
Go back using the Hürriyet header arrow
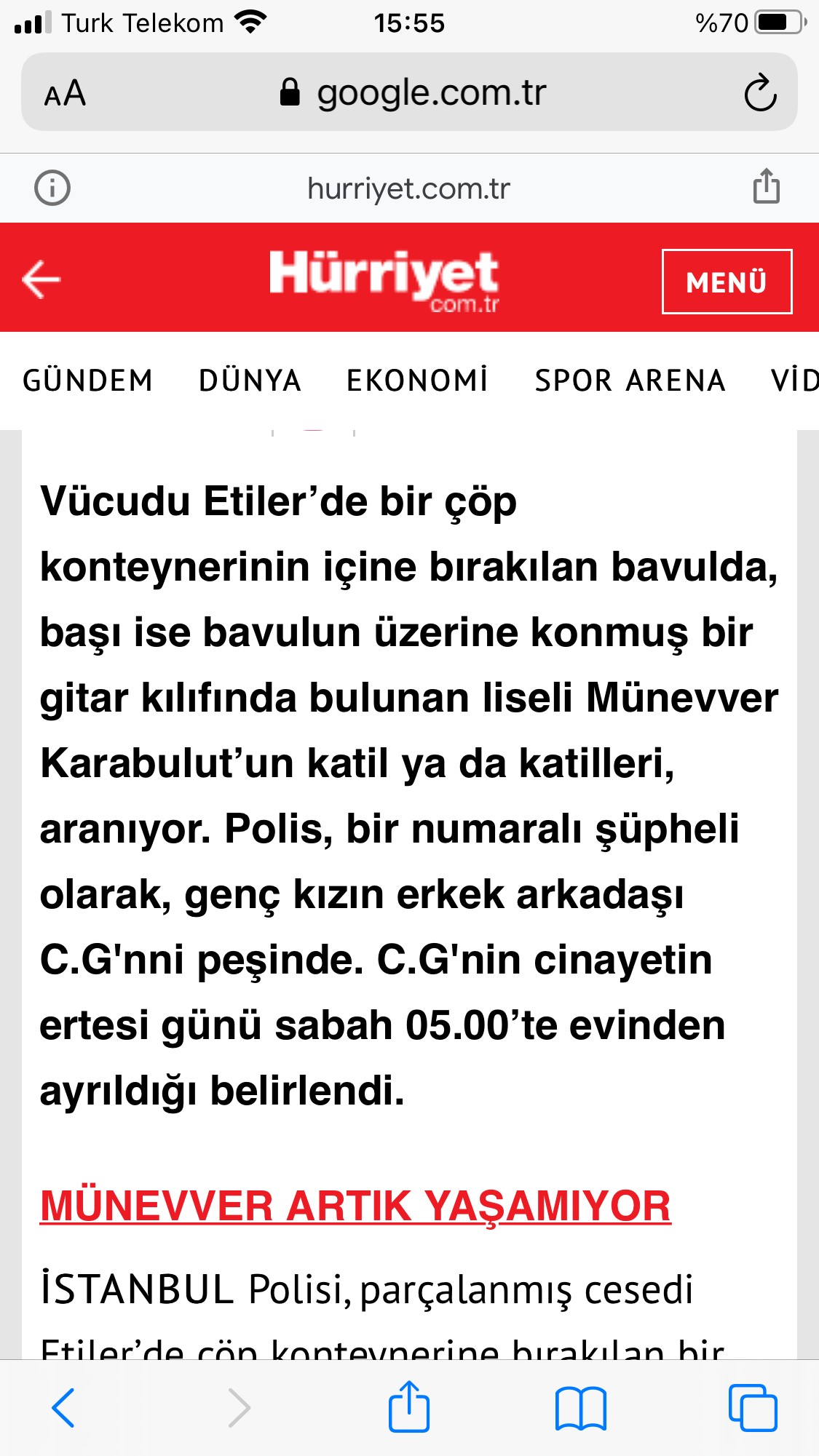[41, 279]
